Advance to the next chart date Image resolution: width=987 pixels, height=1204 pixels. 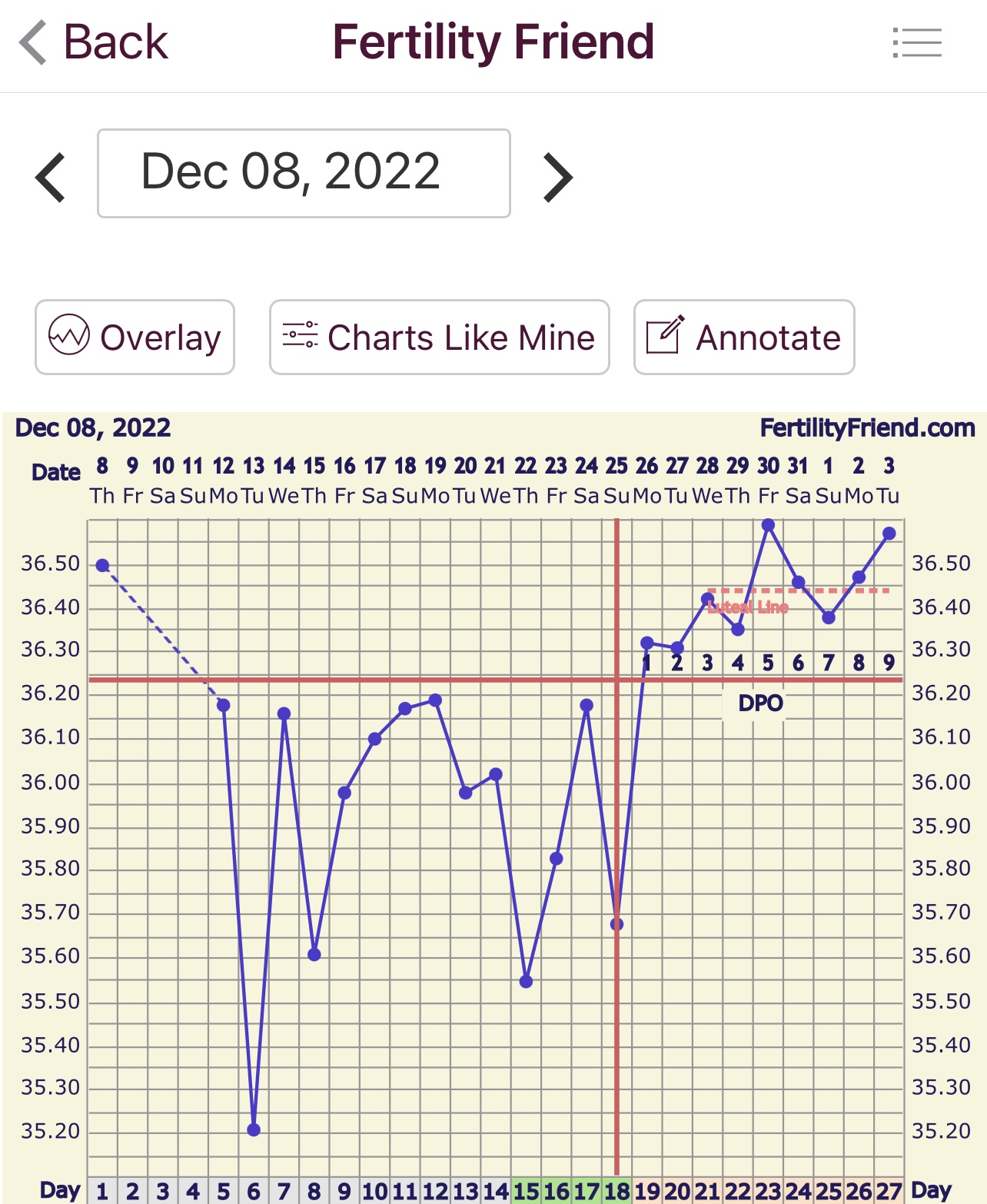[x=558, y=177]
